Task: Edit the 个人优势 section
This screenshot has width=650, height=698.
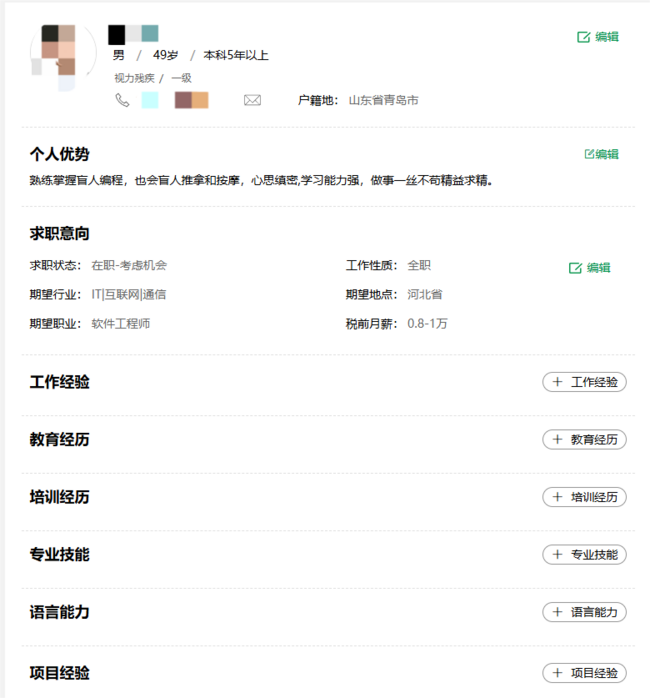Action: [601, 154]
